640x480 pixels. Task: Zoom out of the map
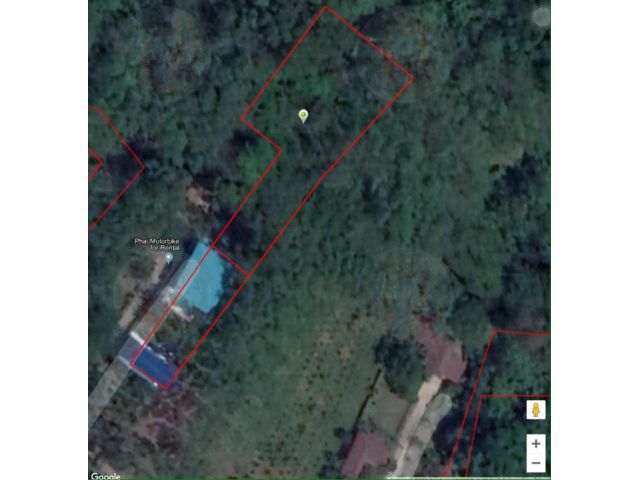click(537, 463)
